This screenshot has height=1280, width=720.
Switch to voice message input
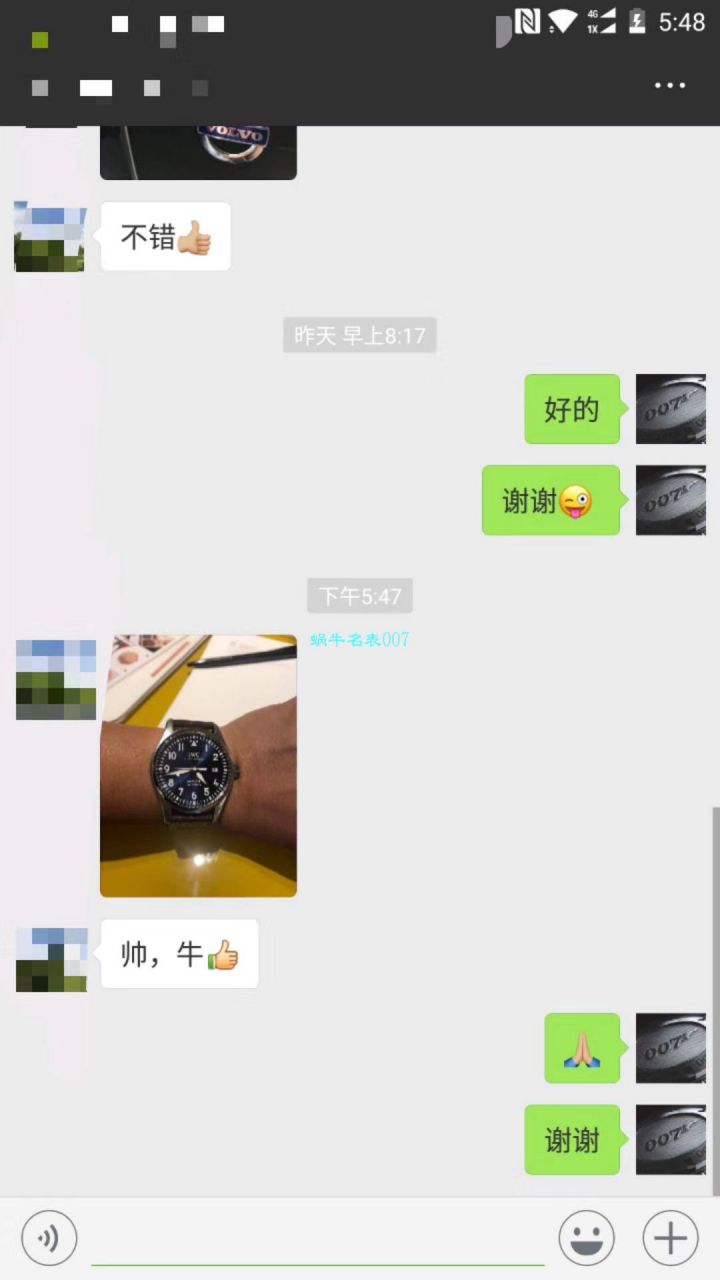(49, 1238)
